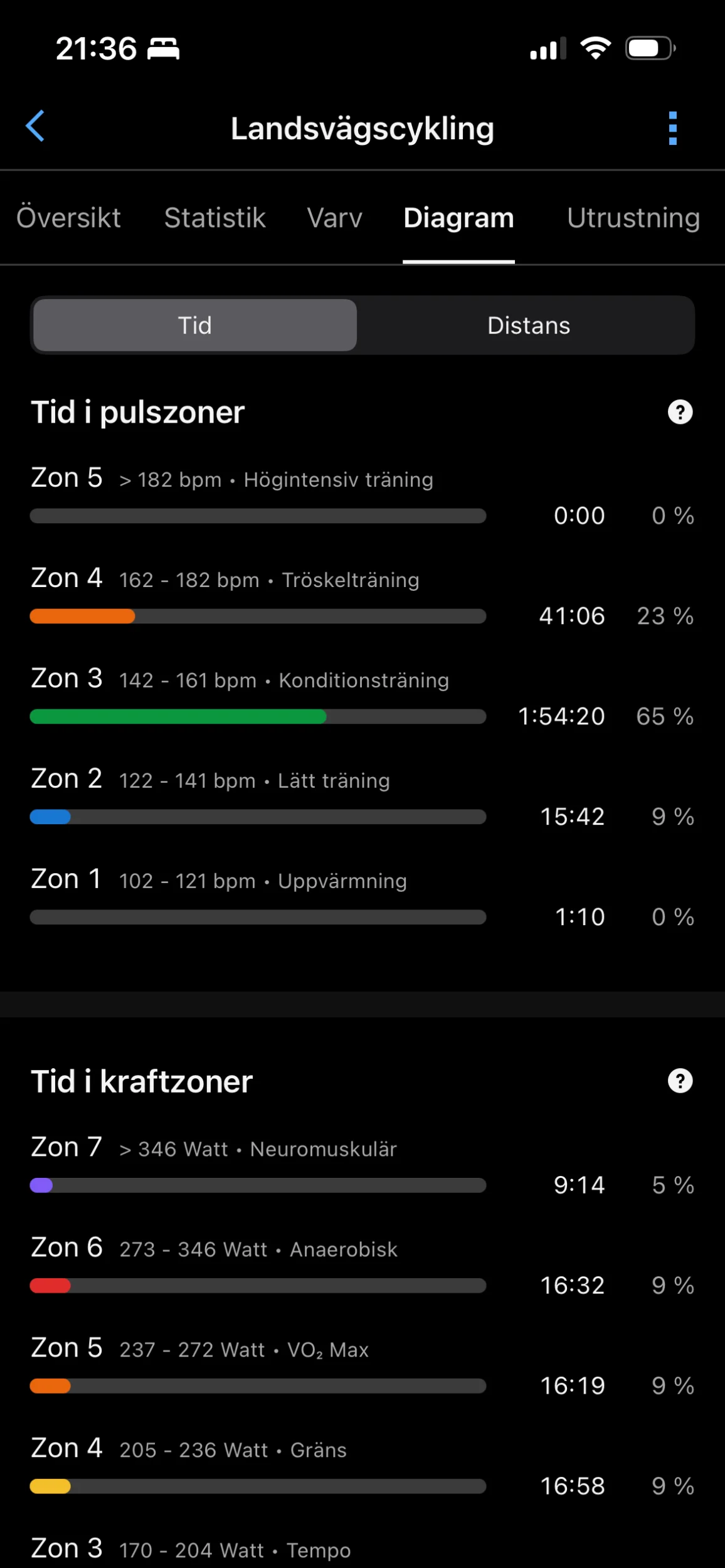This screenshot has width=725, height=1568.
Task: Tap the Diagram tab
Action: click(x=458, y=218)
